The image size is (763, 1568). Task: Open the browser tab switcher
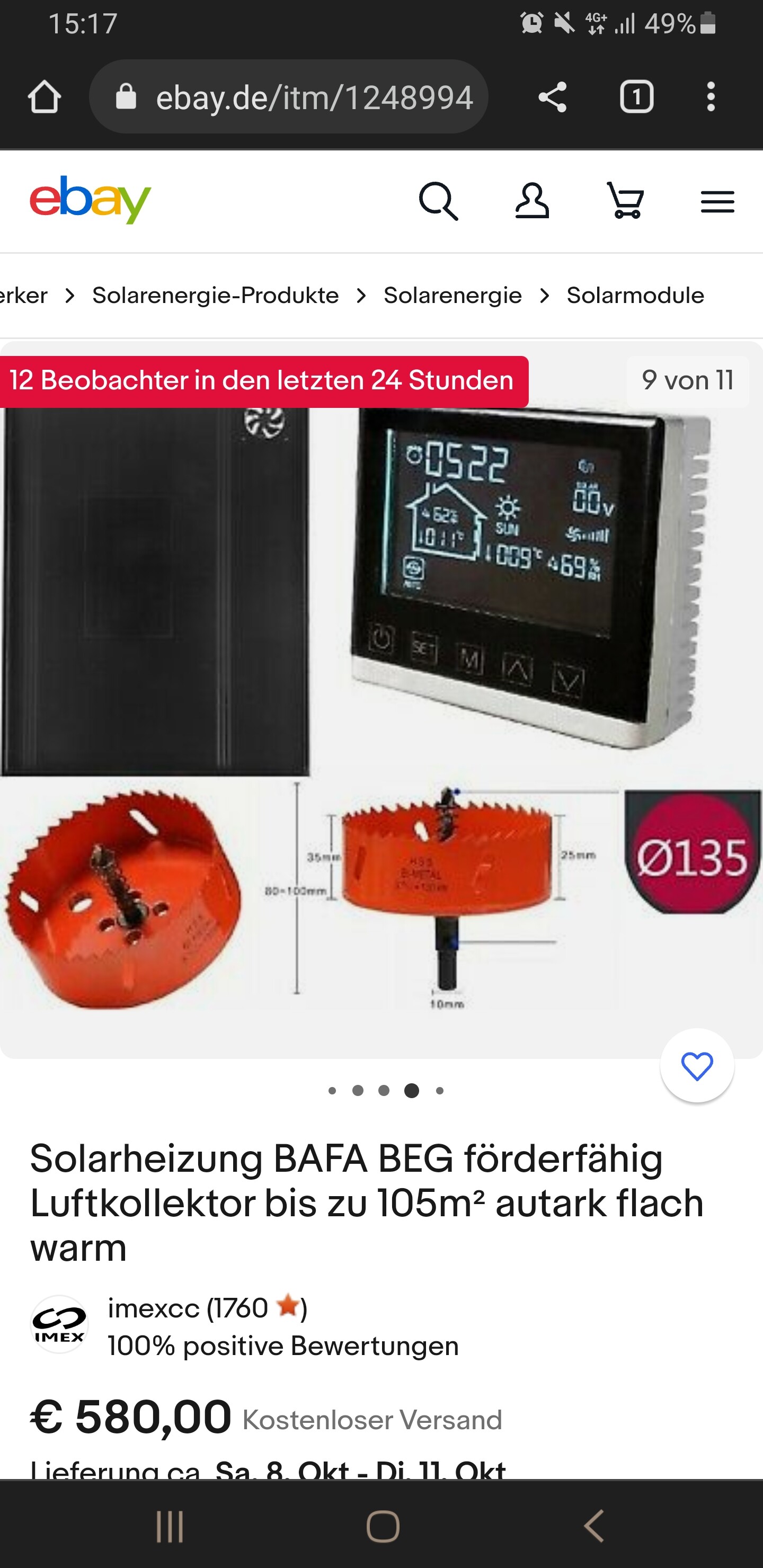[x=636, y=97]
